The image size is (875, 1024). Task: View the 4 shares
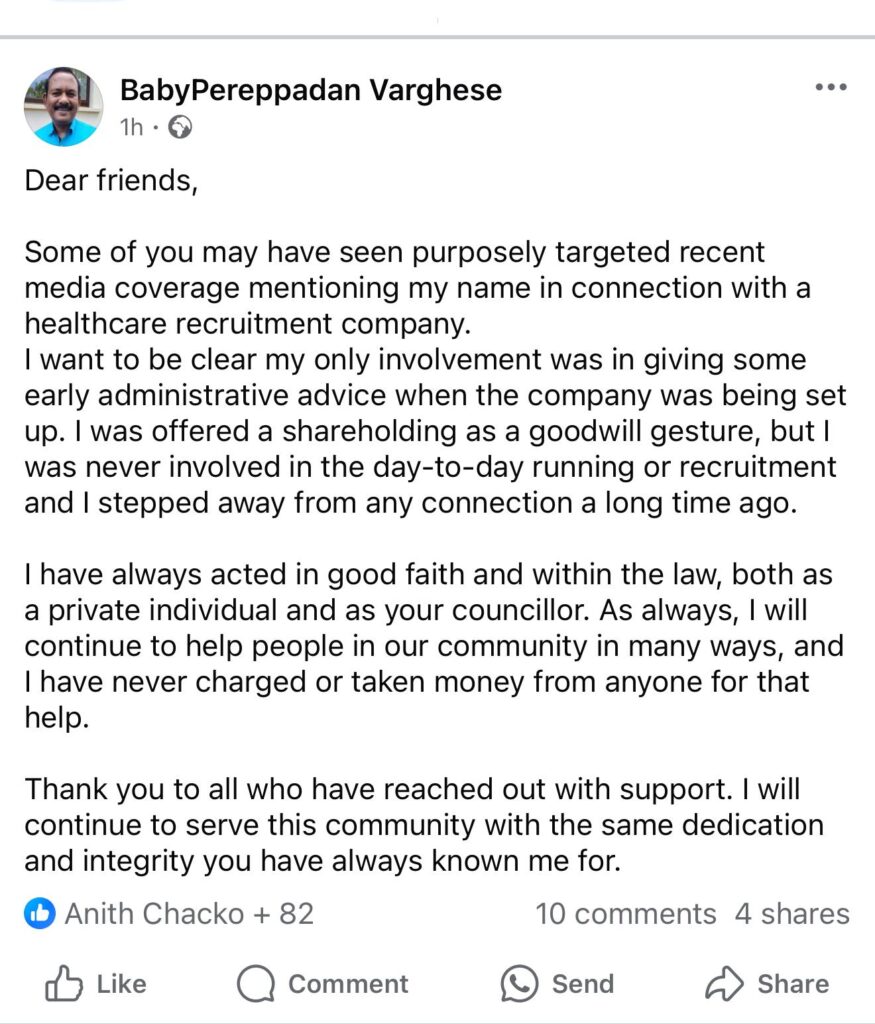click(792, 914)
